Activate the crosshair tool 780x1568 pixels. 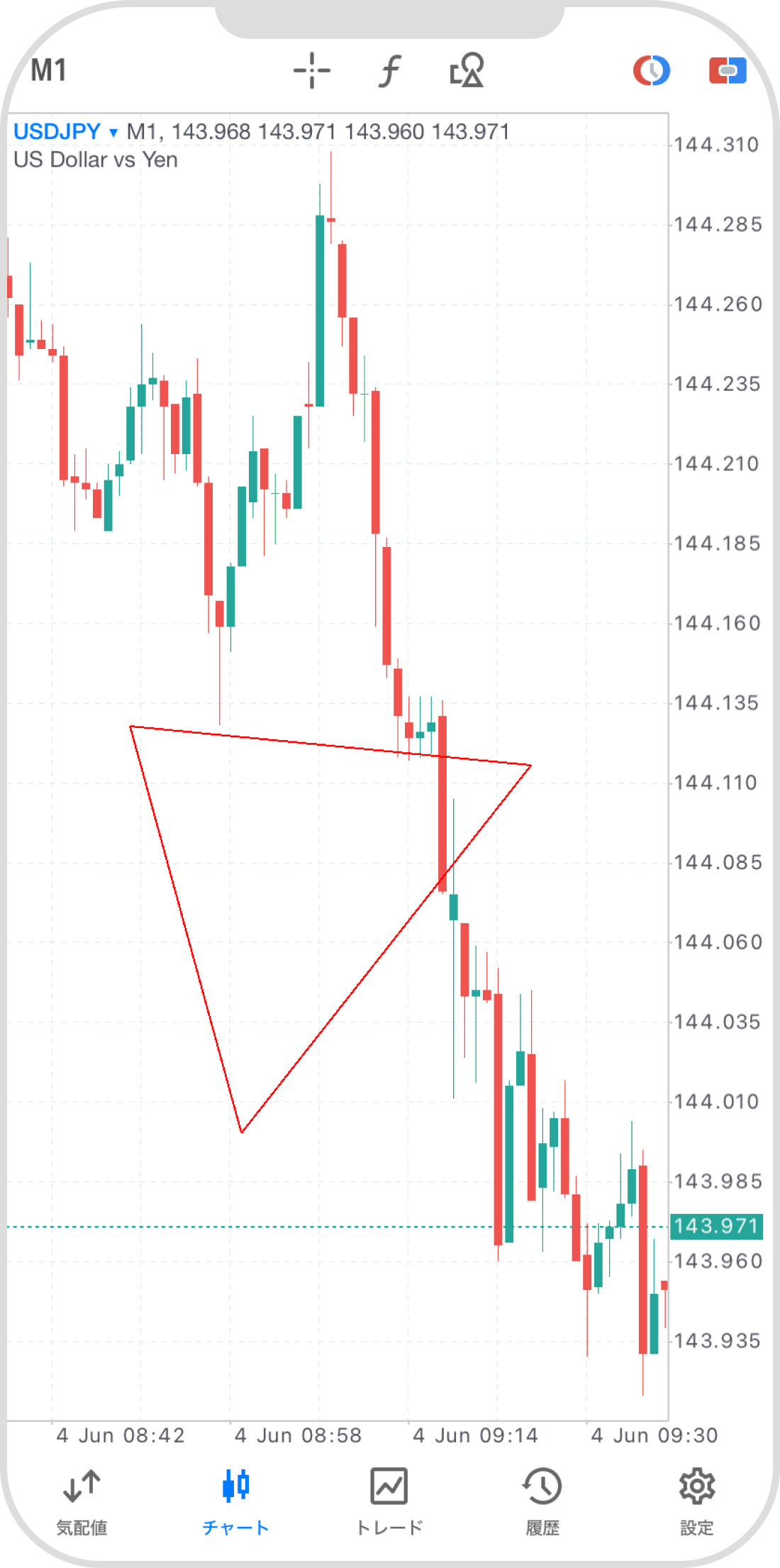(x=312, y=71)
